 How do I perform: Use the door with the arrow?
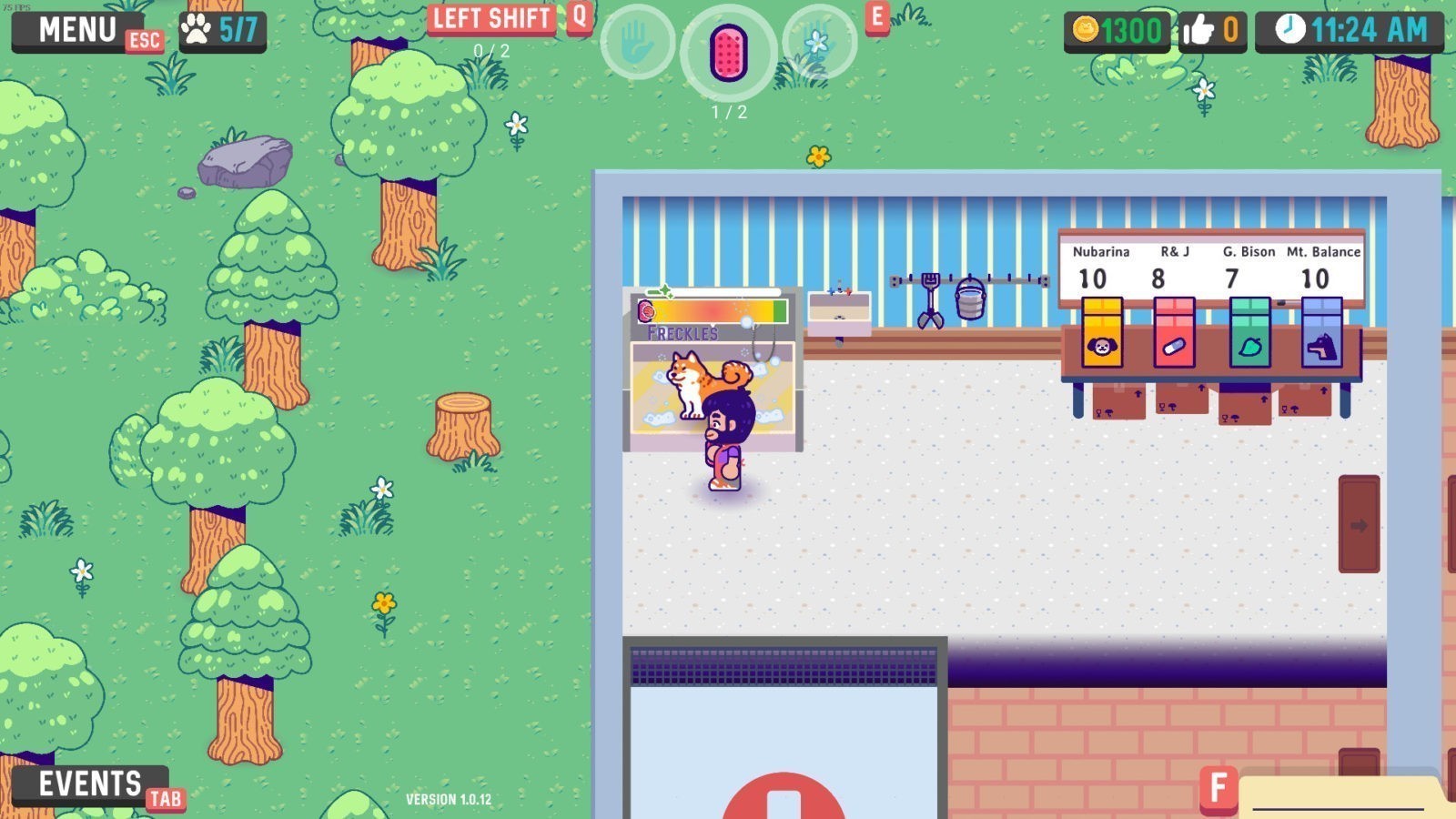click(1359, 524)
